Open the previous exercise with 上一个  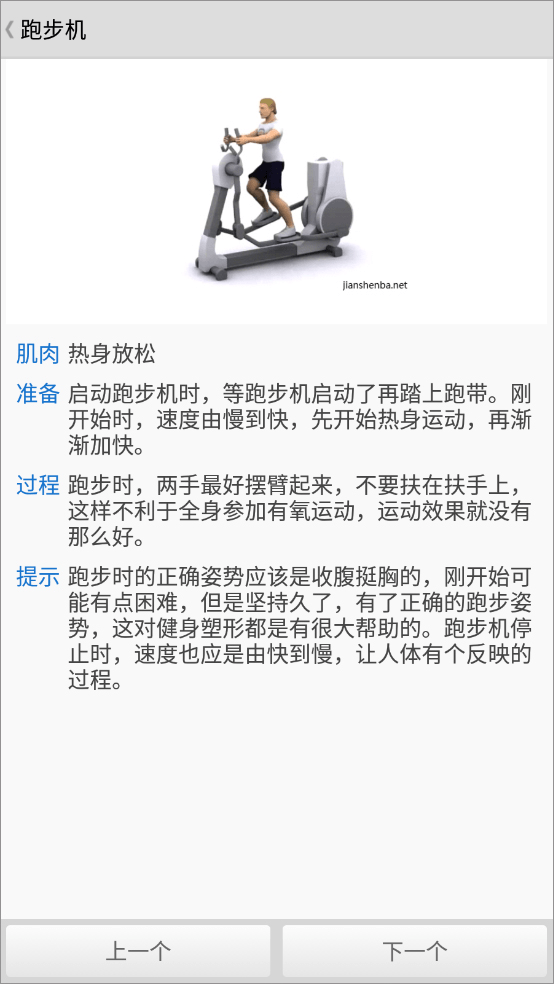[x=138, y=951]
